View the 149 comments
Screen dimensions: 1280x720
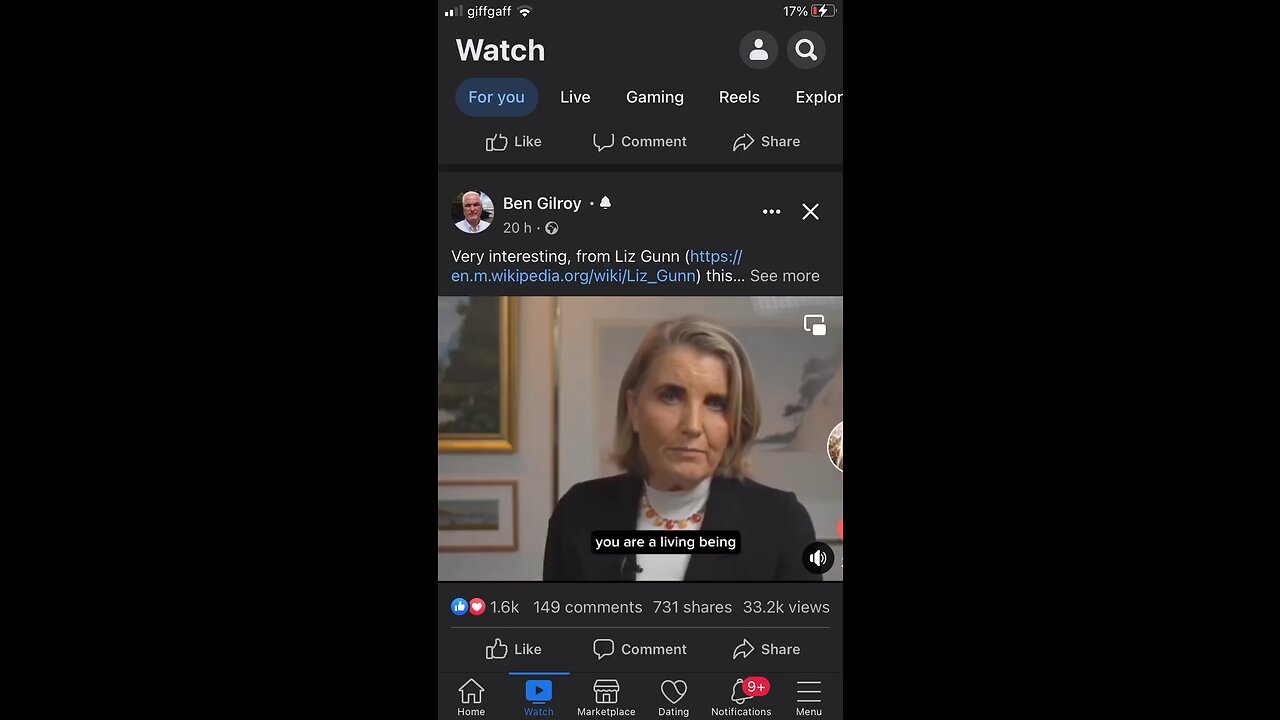[x=587, y=607]
